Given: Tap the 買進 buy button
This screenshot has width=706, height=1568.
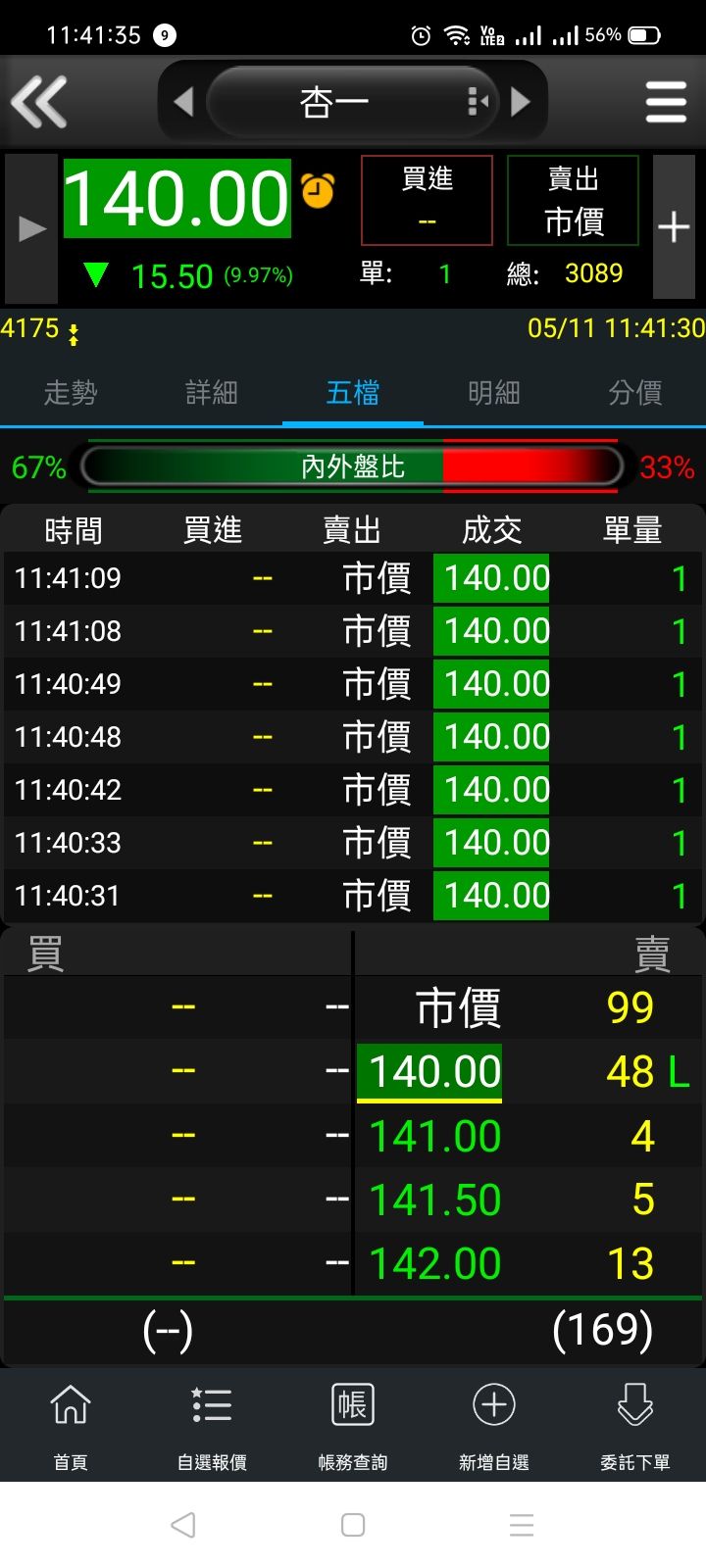Looking at the screenshot, I should 427,200.
